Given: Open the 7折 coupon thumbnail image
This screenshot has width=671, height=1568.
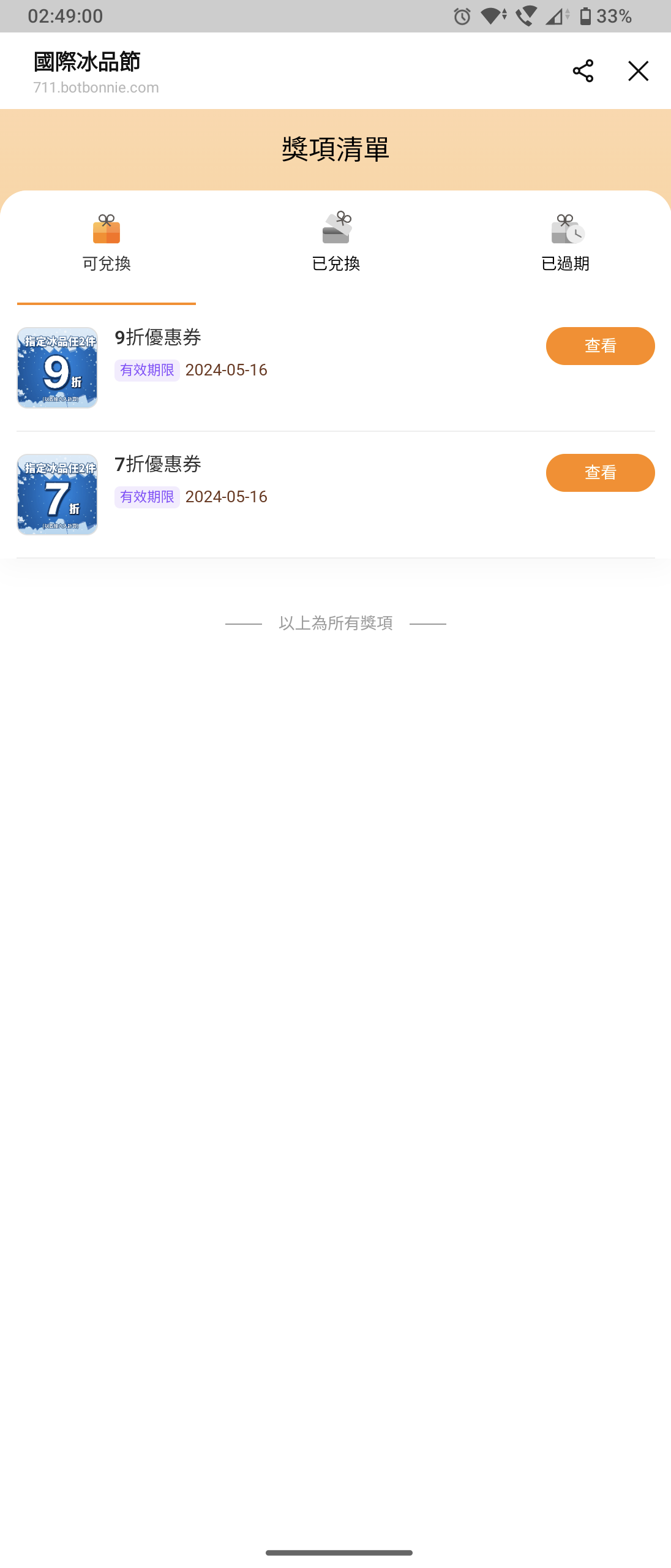Looking at the screenshot, I should [x=58, y=494].
